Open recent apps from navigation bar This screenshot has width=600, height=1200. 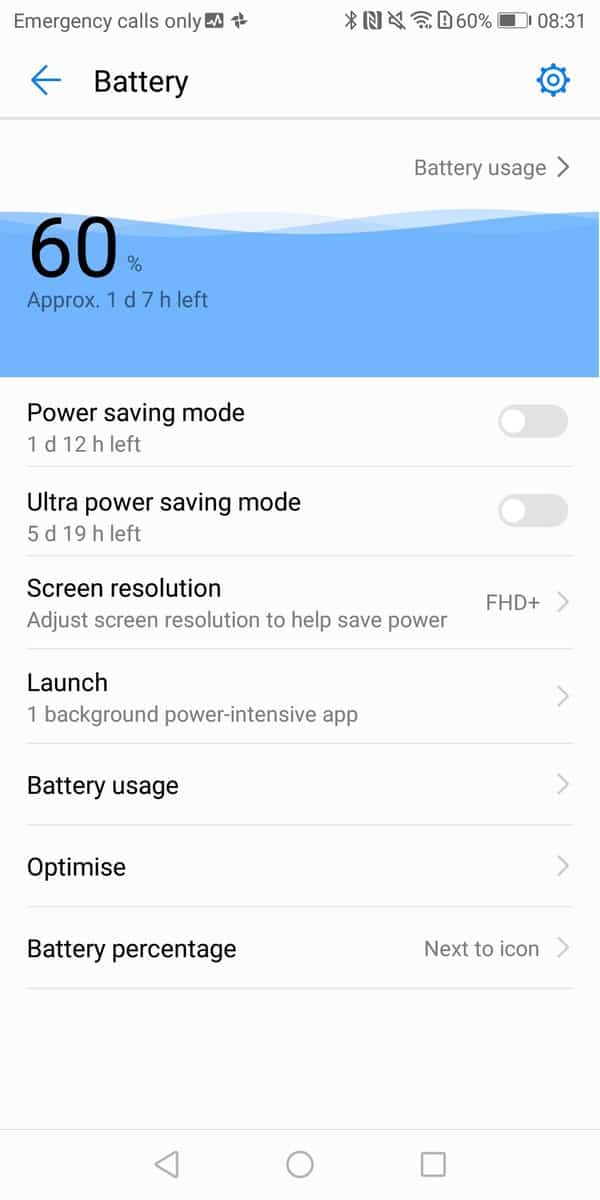pyautogui.click(x=433, y=1164)
